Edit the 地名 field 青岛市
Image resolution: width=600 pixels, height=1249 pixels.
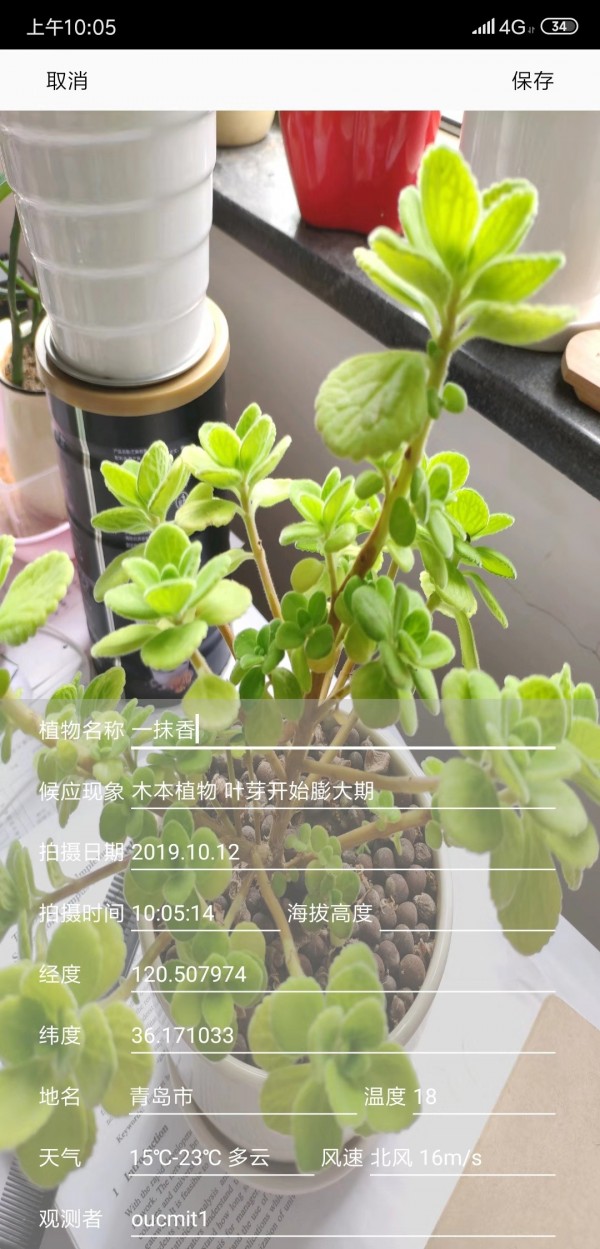pyautogui.click(x=240, y=1097)
